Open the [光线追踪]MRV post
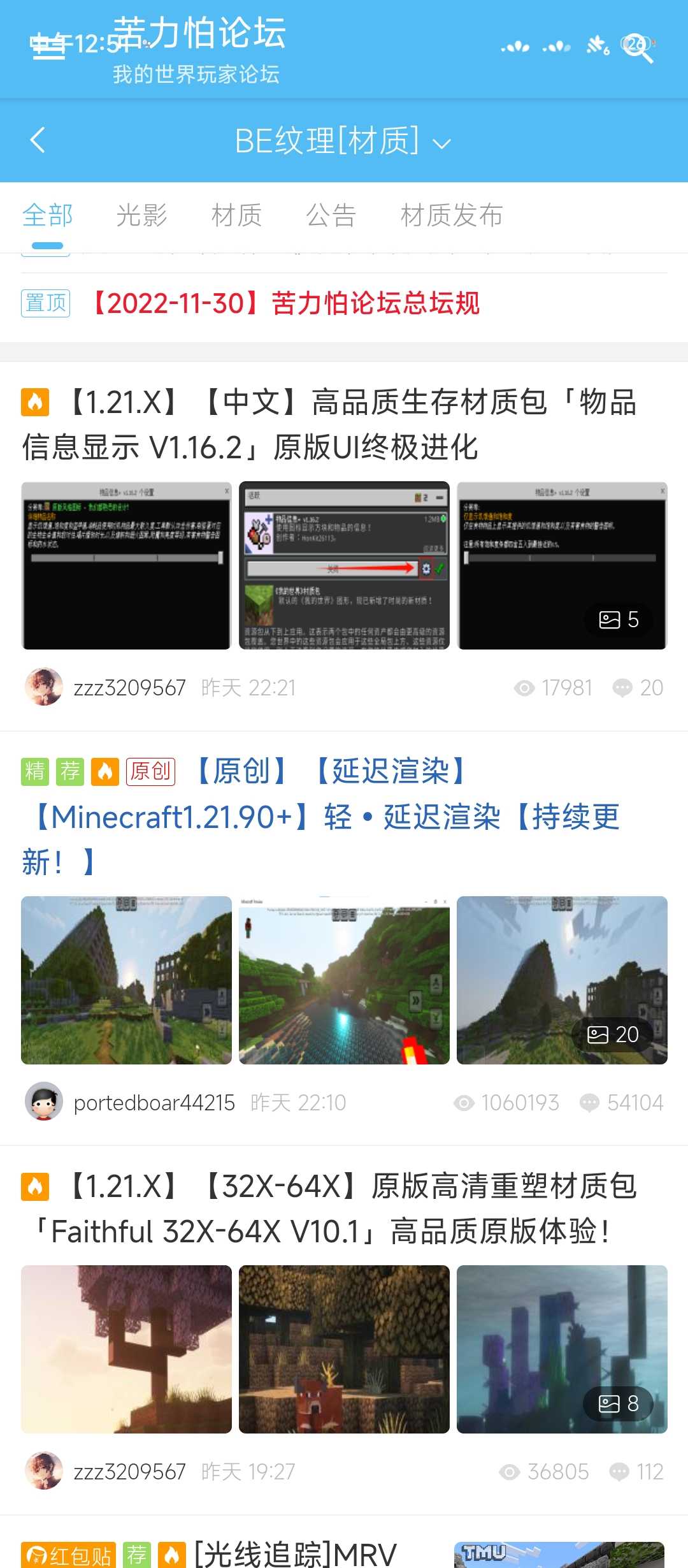The width and height of the screenshot is (688, 1568). coord(296,1554)
